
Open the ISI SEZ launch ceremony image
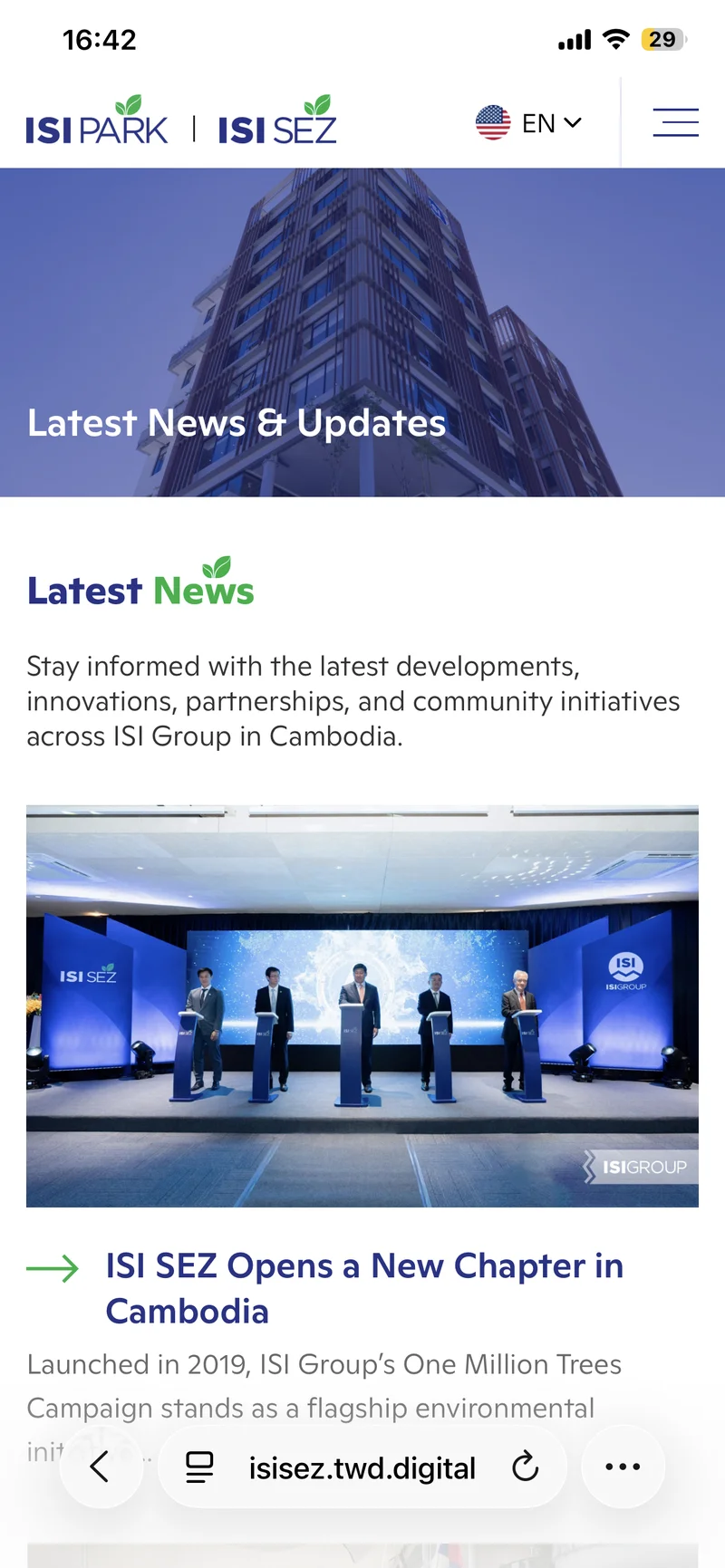click(x=362, y=1005)
